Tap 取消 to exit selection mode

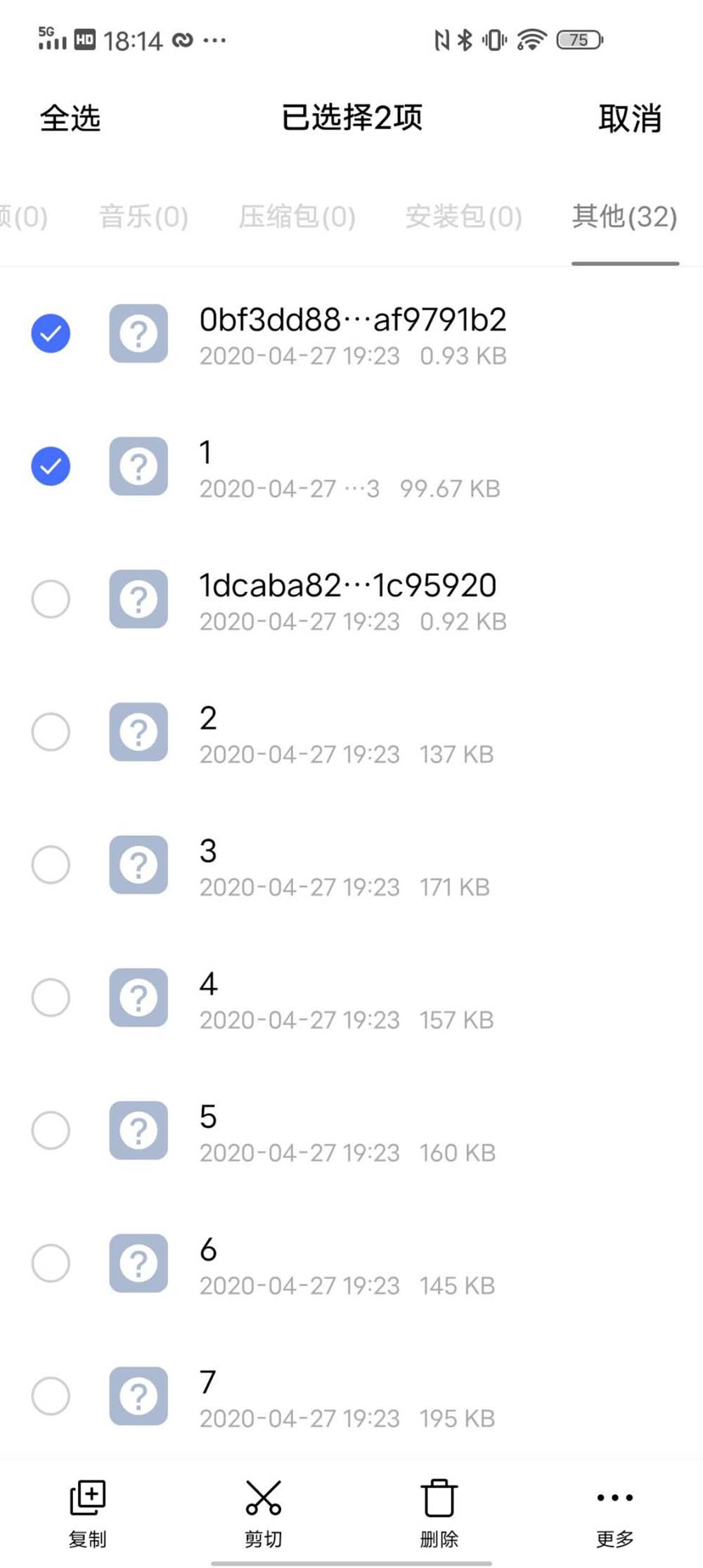(x=631, y=119)
